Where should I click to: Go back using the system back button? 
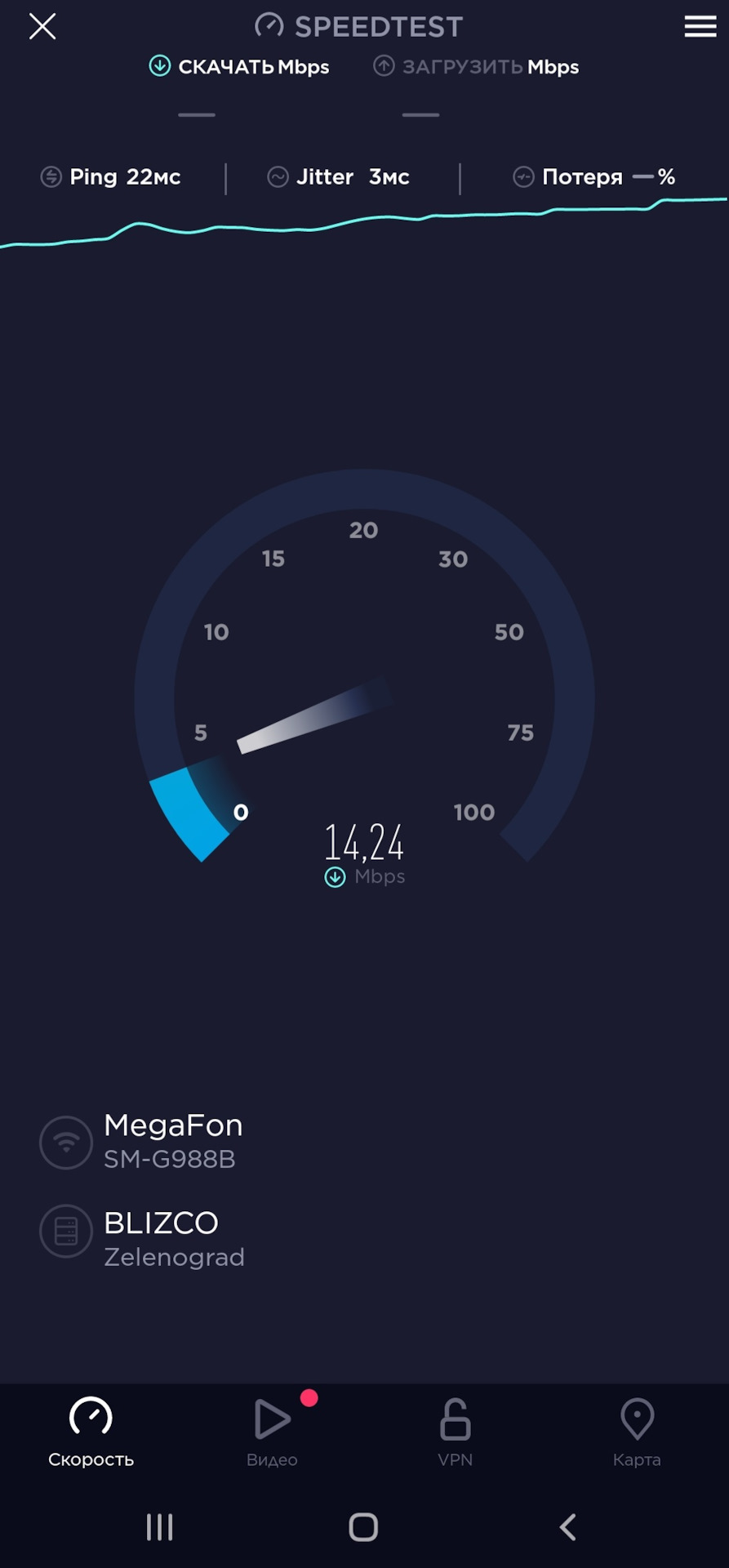point(568,1526)
